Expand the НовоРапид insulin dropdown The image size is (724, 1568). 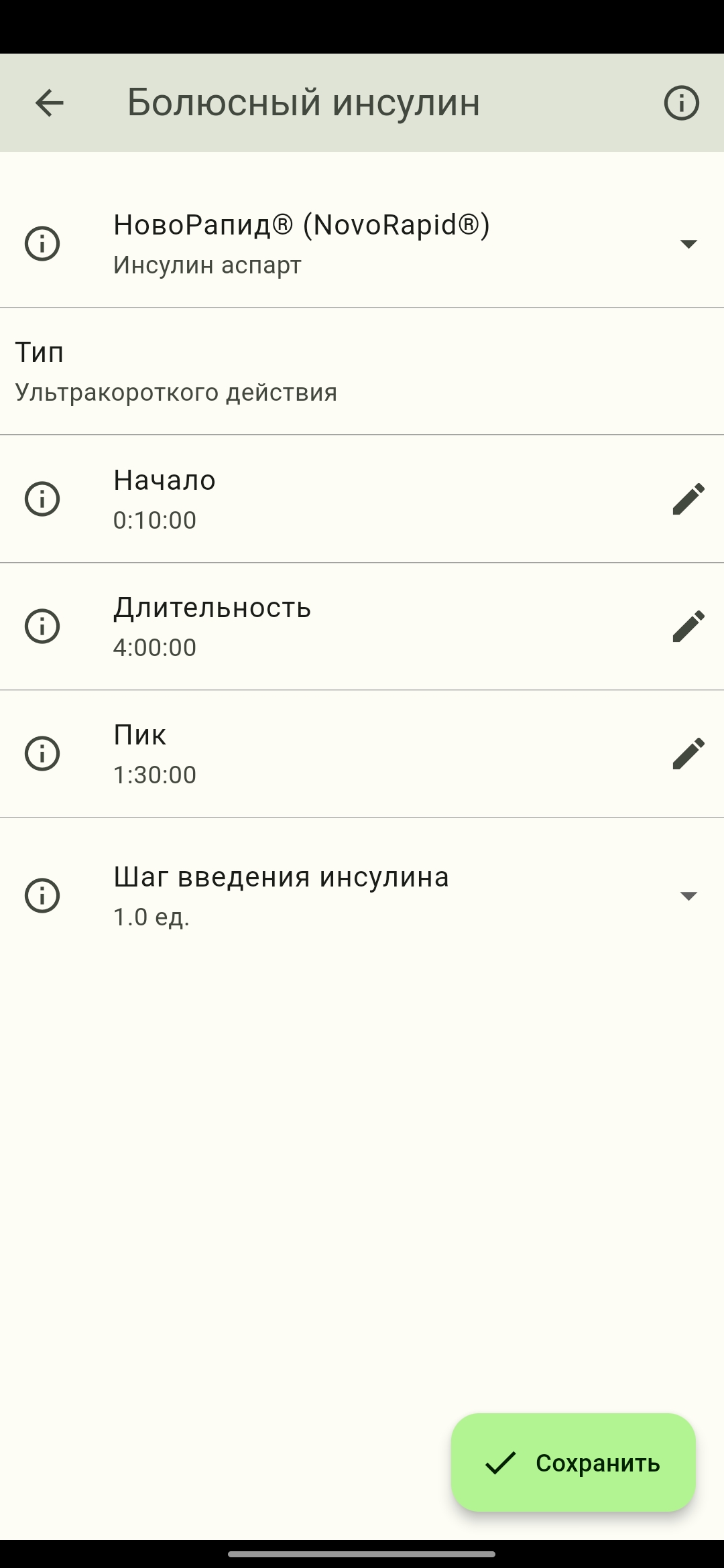click(x=688, y=243)
